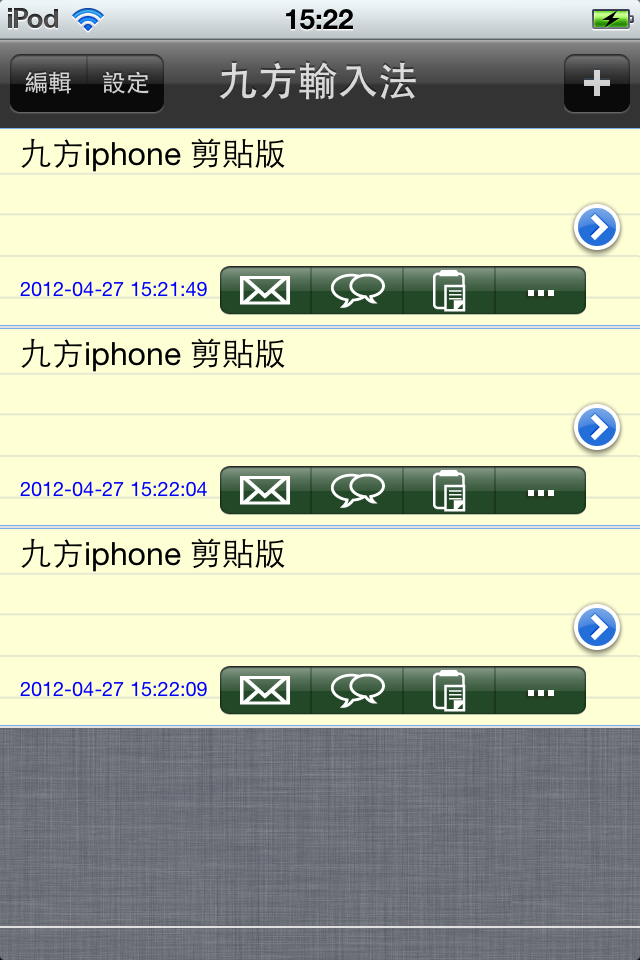This screenshot has height=960, width=640.
Task: Show more options for 15:22:09 note
Action: pos(540,691)
